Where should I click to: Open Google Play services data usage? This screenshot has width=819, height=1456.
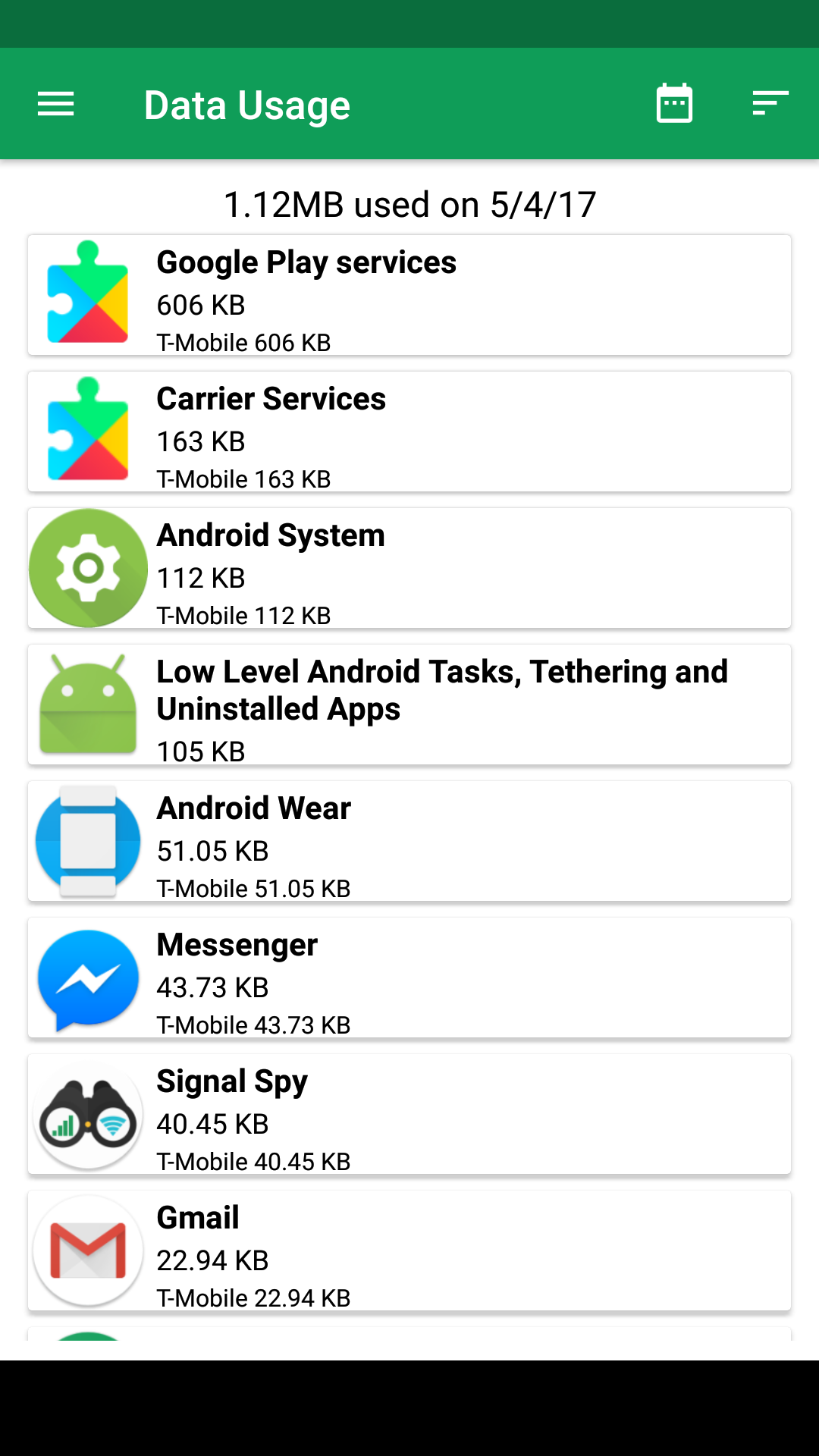(x=409, y=295)
